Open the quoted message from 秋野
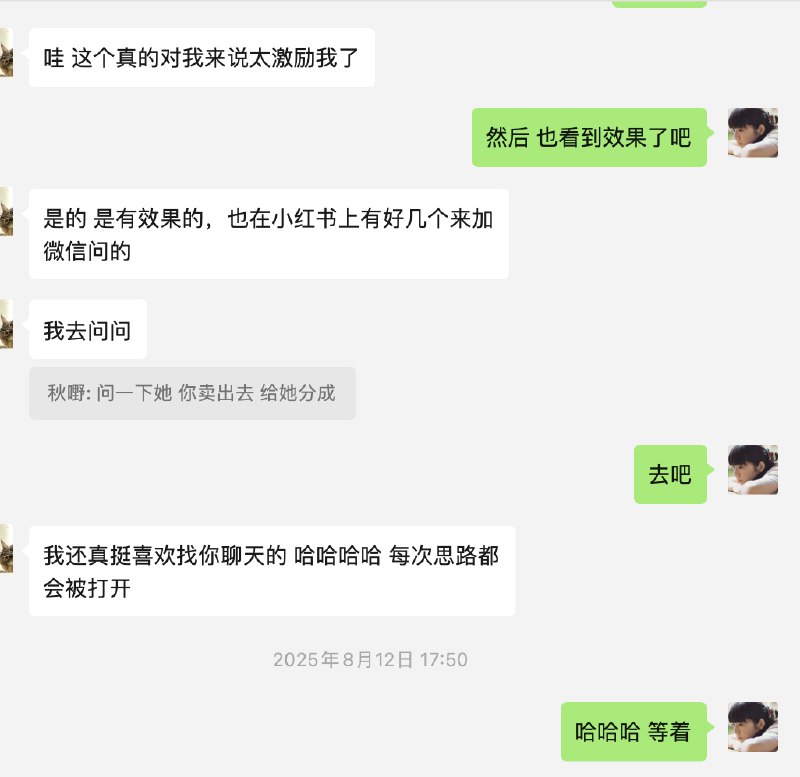This screenshot has width=800, height=777. point(192,393)
